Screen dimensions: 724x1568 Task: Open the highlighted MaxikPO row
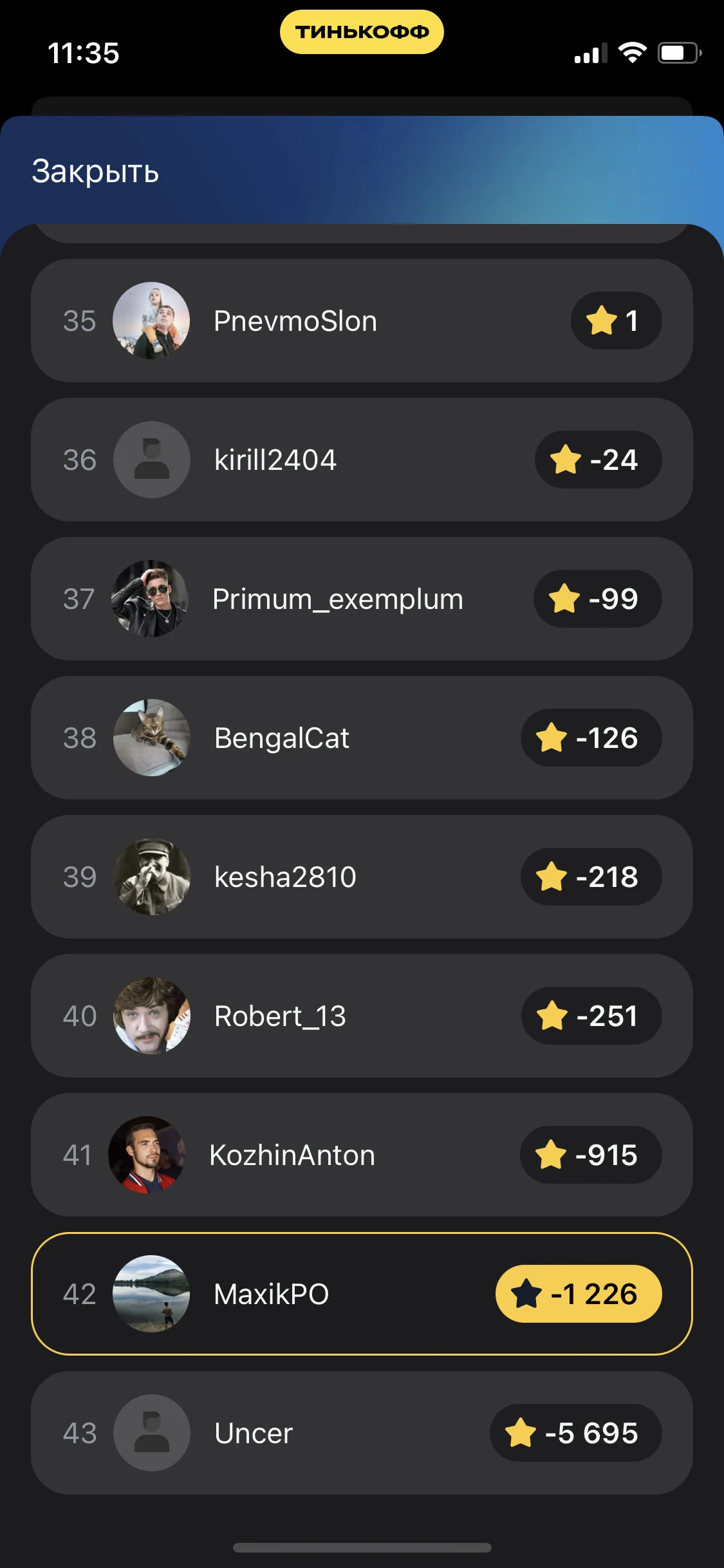pos(362,1294)
